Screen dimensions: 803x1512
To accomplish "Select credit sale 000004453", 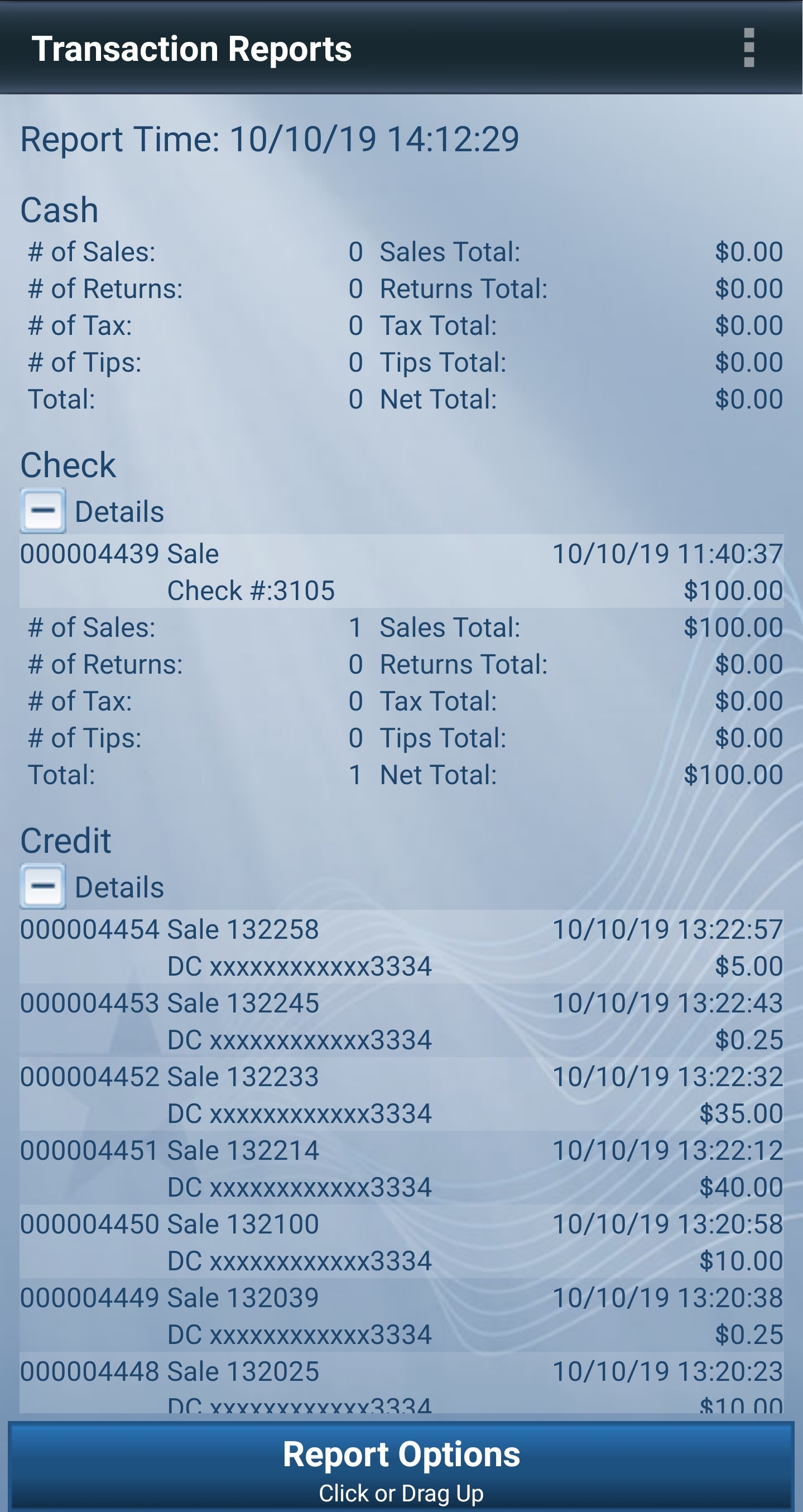I will (402, 1021).
